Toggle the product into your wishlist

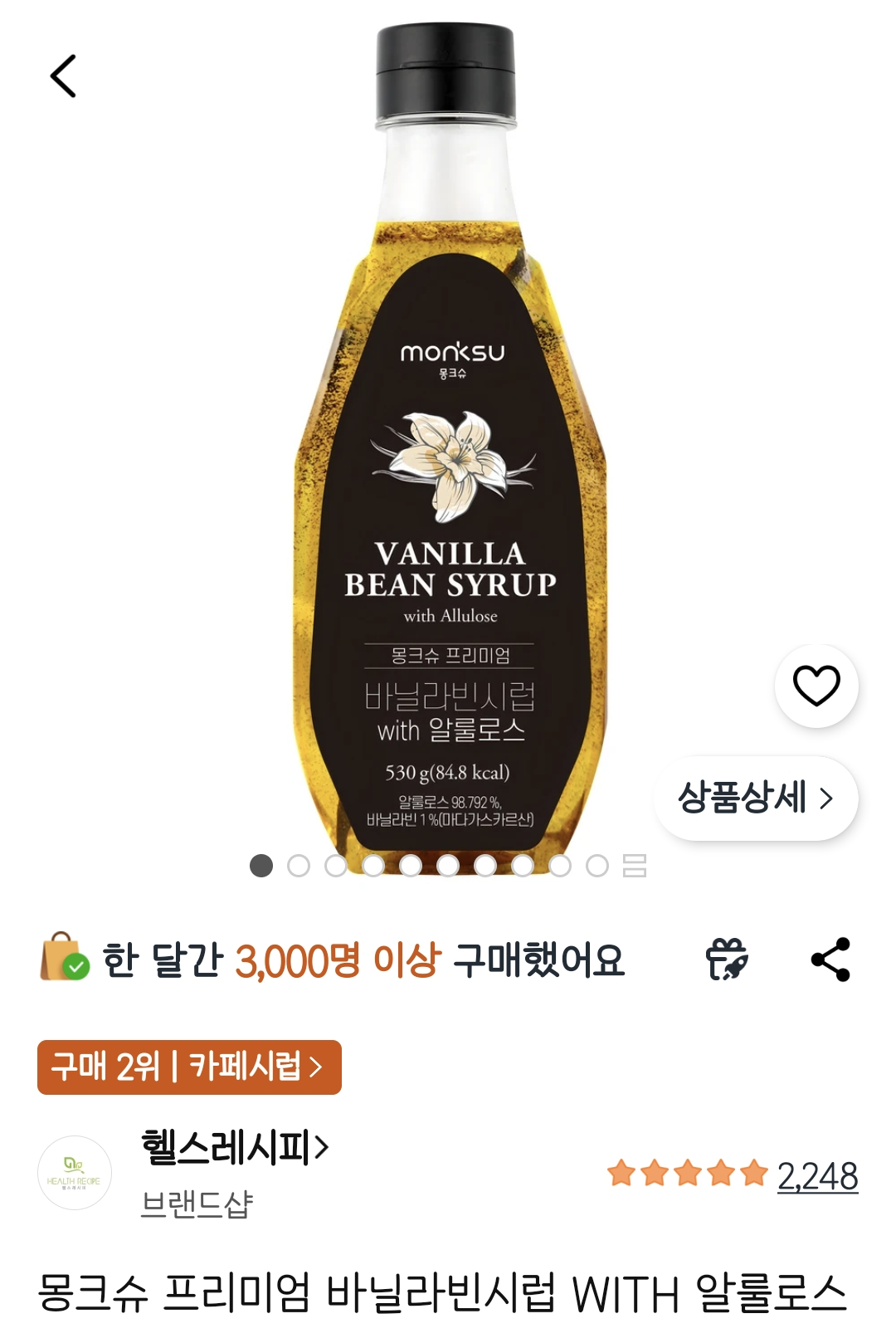(x=816, y=686)
